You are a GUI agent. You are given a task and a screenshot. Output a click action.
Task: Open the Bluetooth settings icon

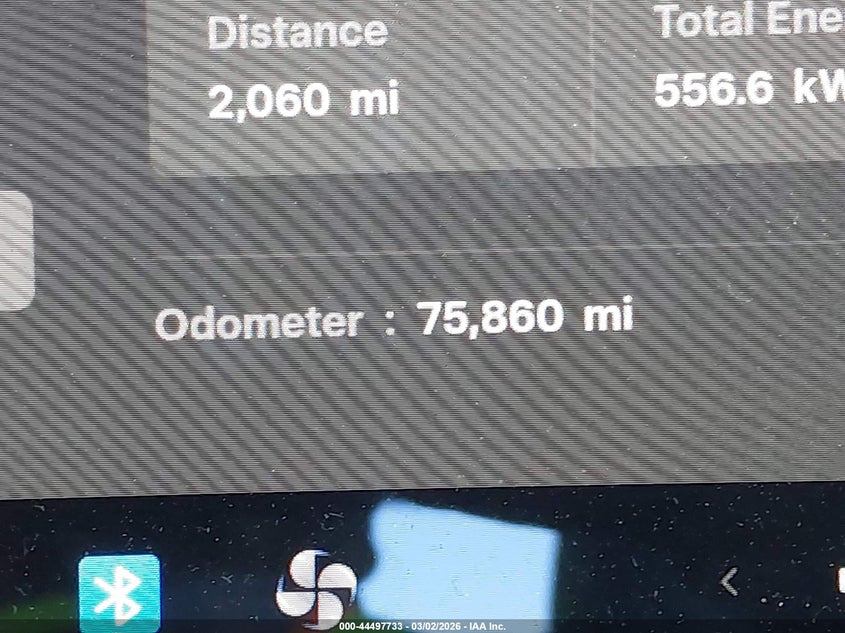(x=119, y=593)
